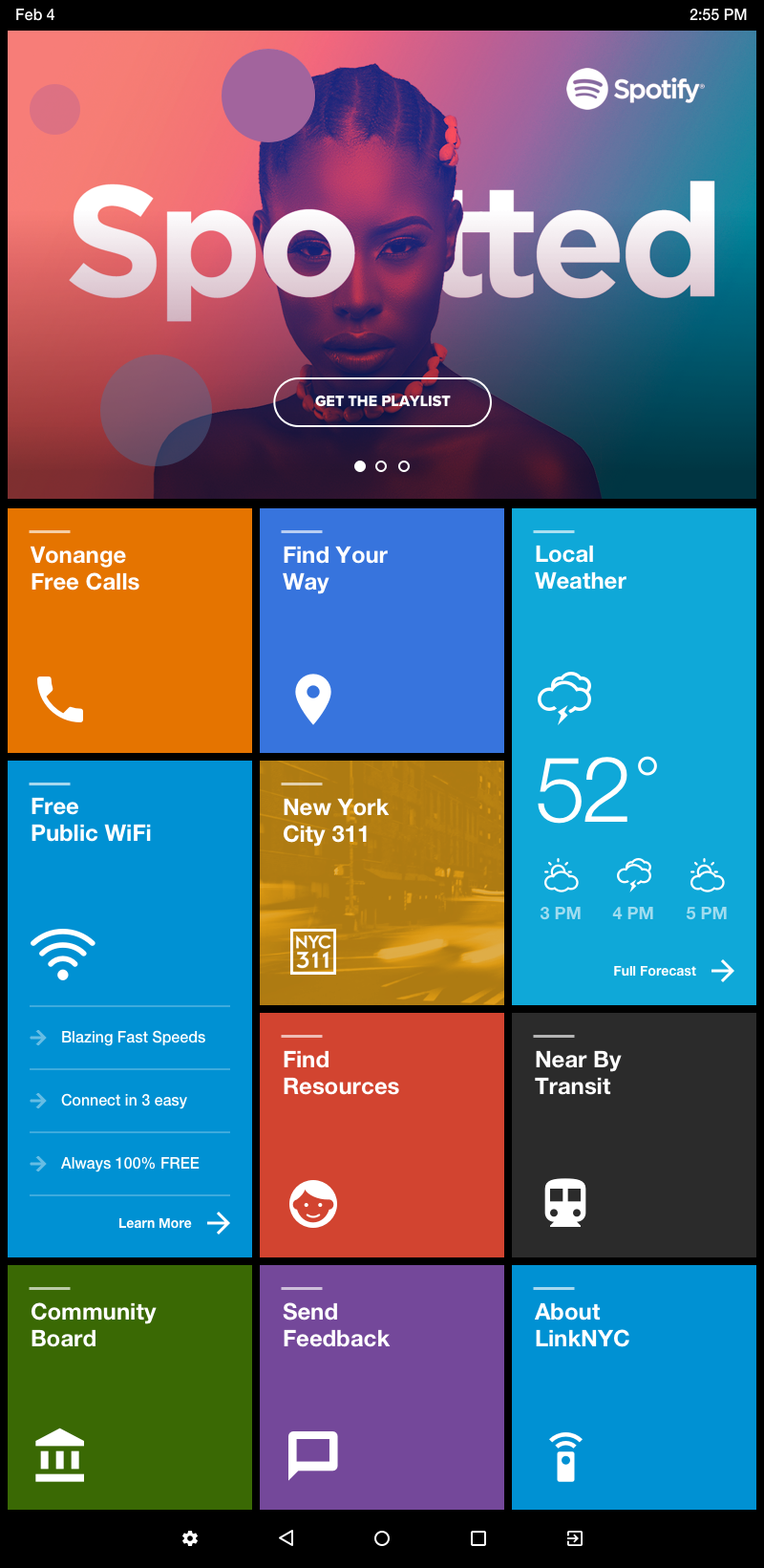Open the About LinkNYC tile

634,1387
